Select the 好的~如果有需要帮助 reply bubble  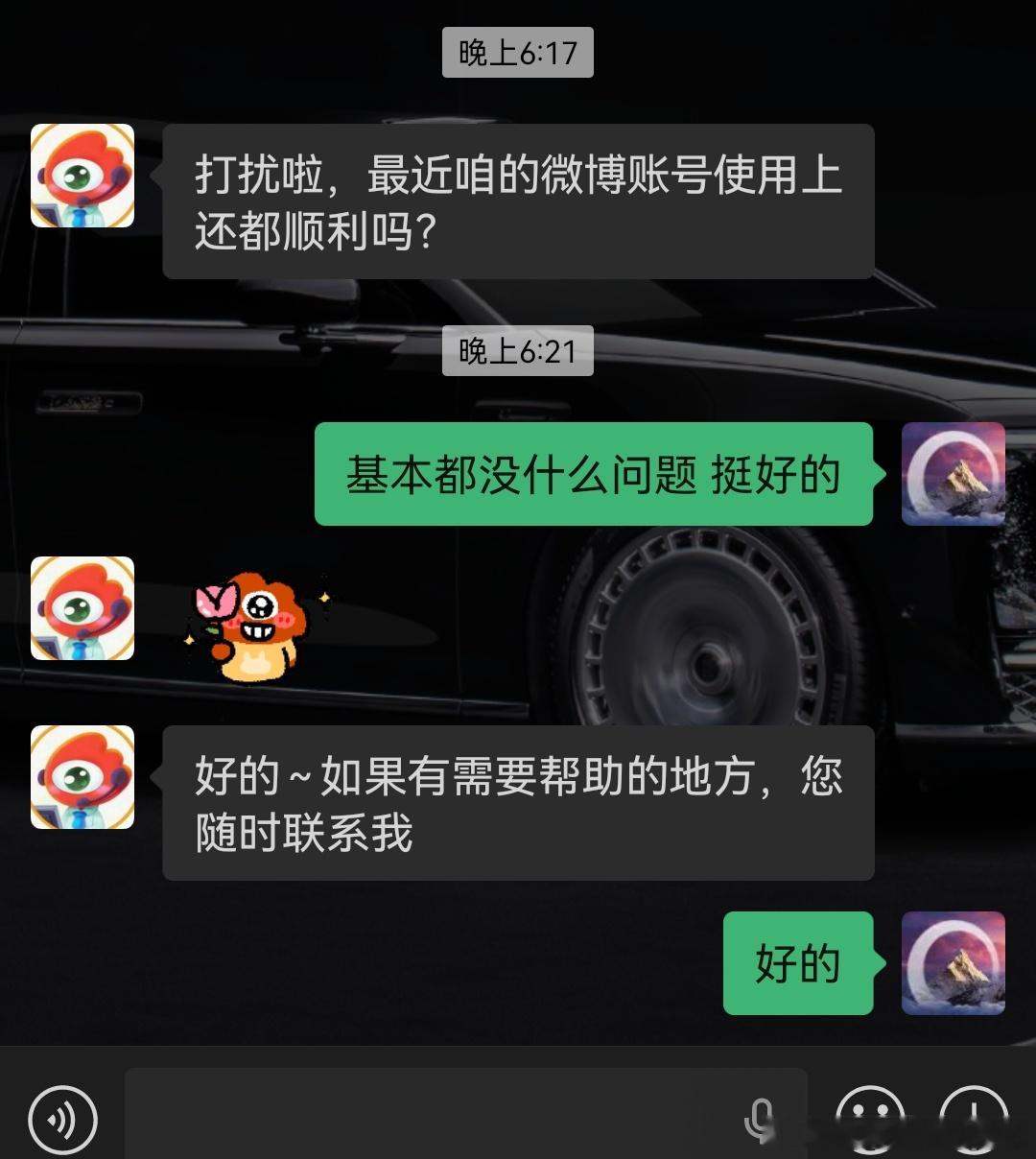point(518,803)
